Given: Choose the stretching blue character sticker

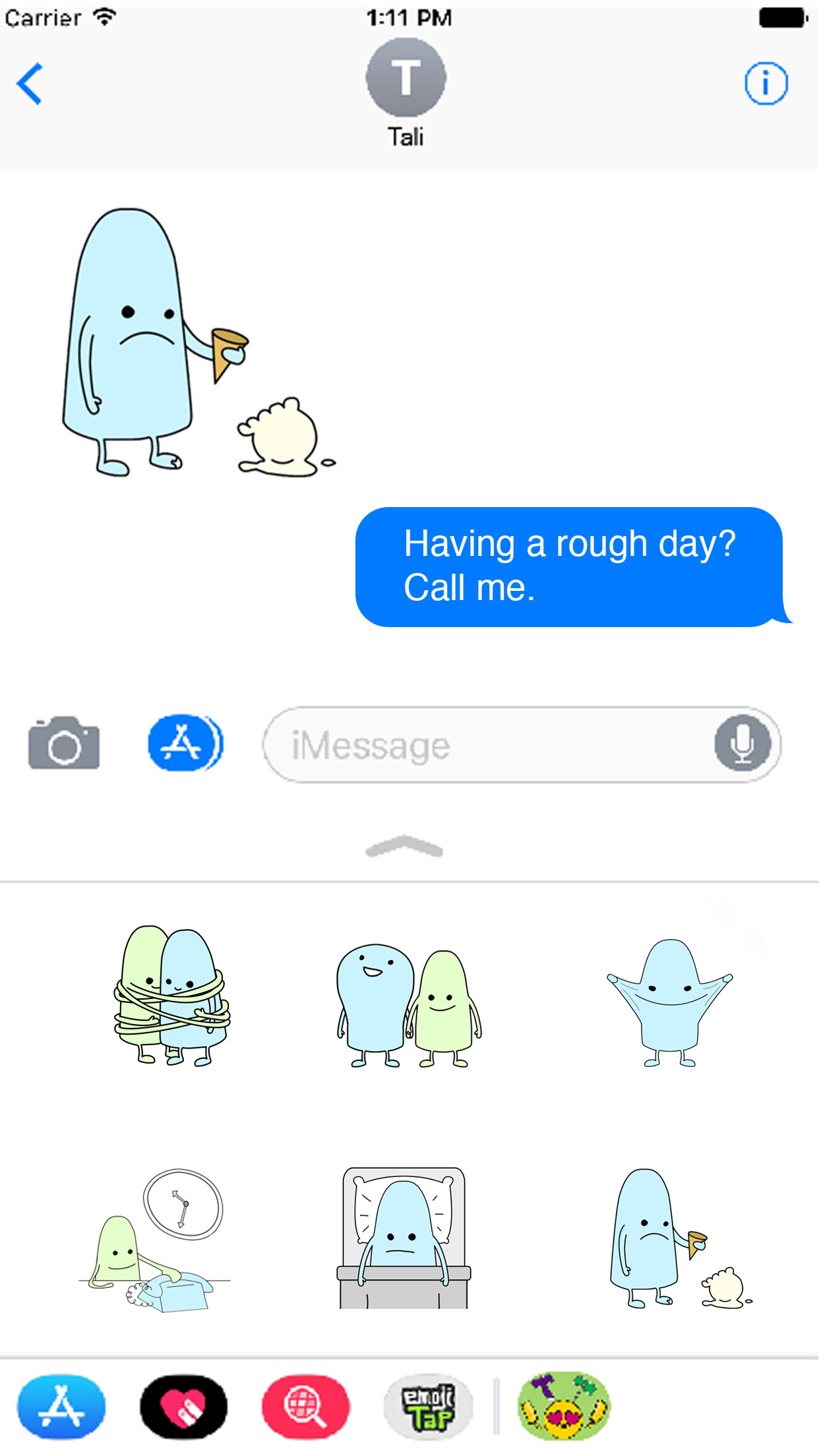Looking at the screenshot, I should point(669,1002).
